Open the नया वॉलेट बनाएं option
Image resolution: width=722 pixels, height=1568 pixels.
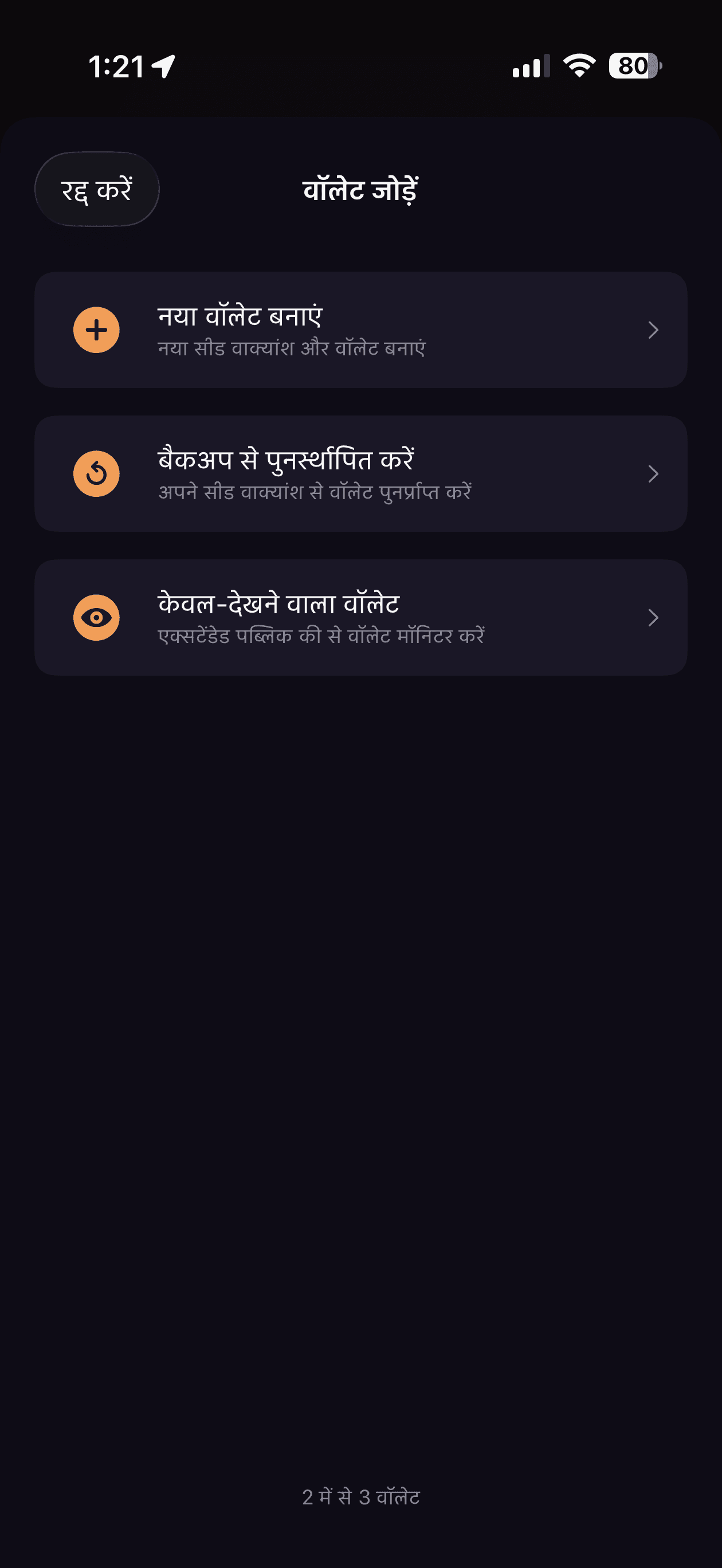(361, 331)
